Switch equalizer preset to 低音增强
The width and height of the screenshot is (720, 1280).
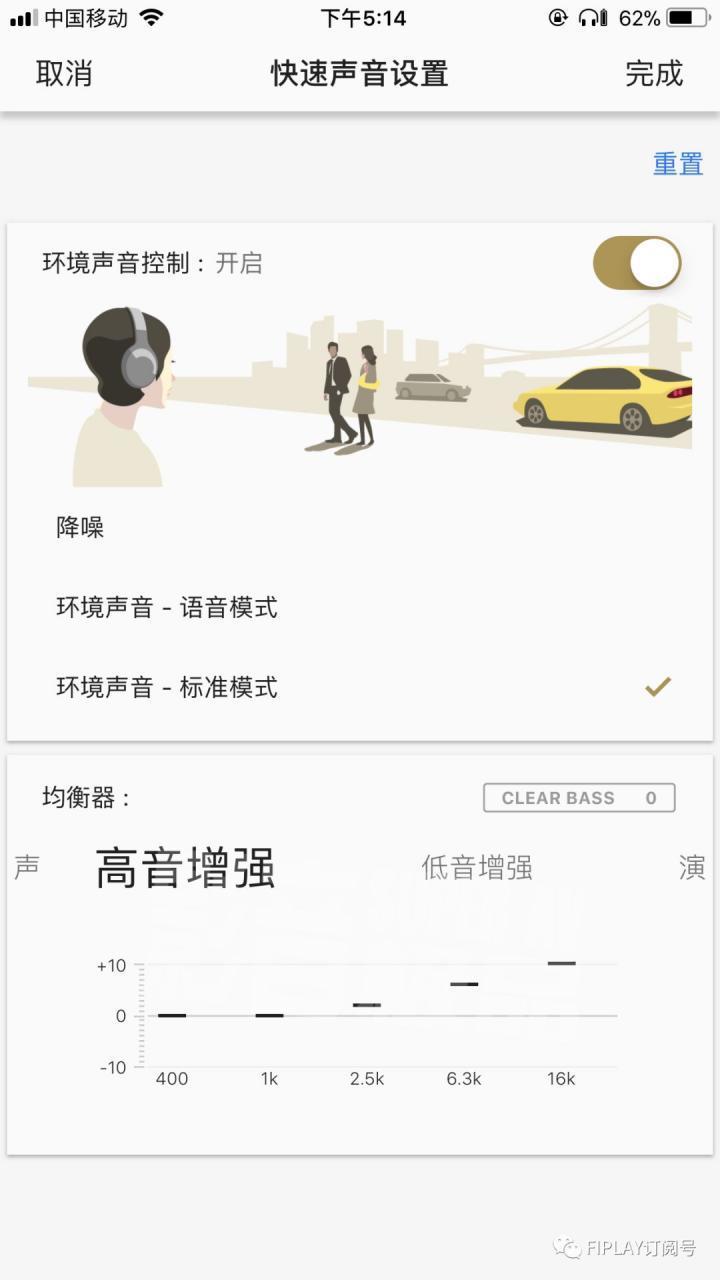coord(477,868)
